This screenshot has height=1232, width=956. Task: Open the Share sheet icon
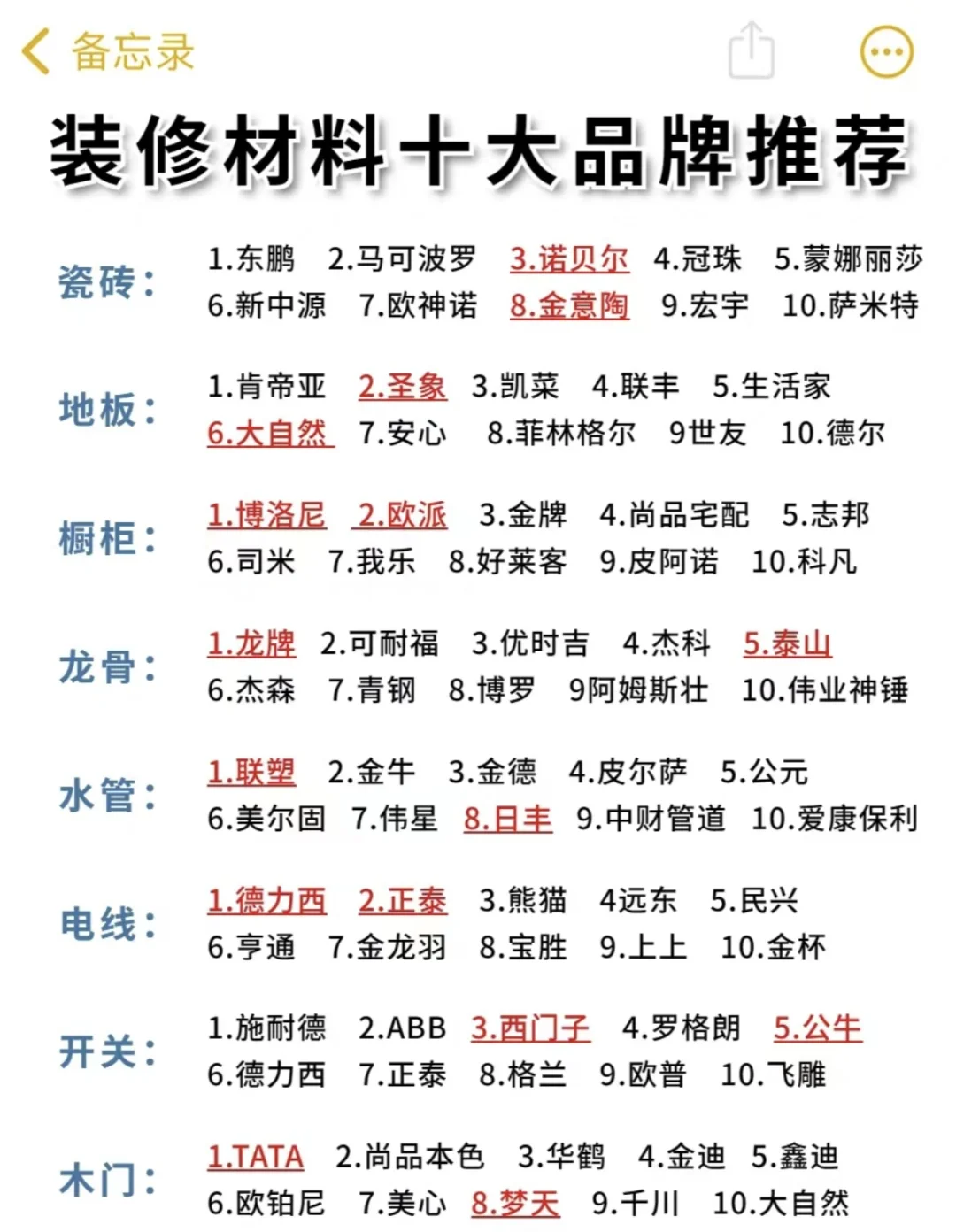point(752,51)
